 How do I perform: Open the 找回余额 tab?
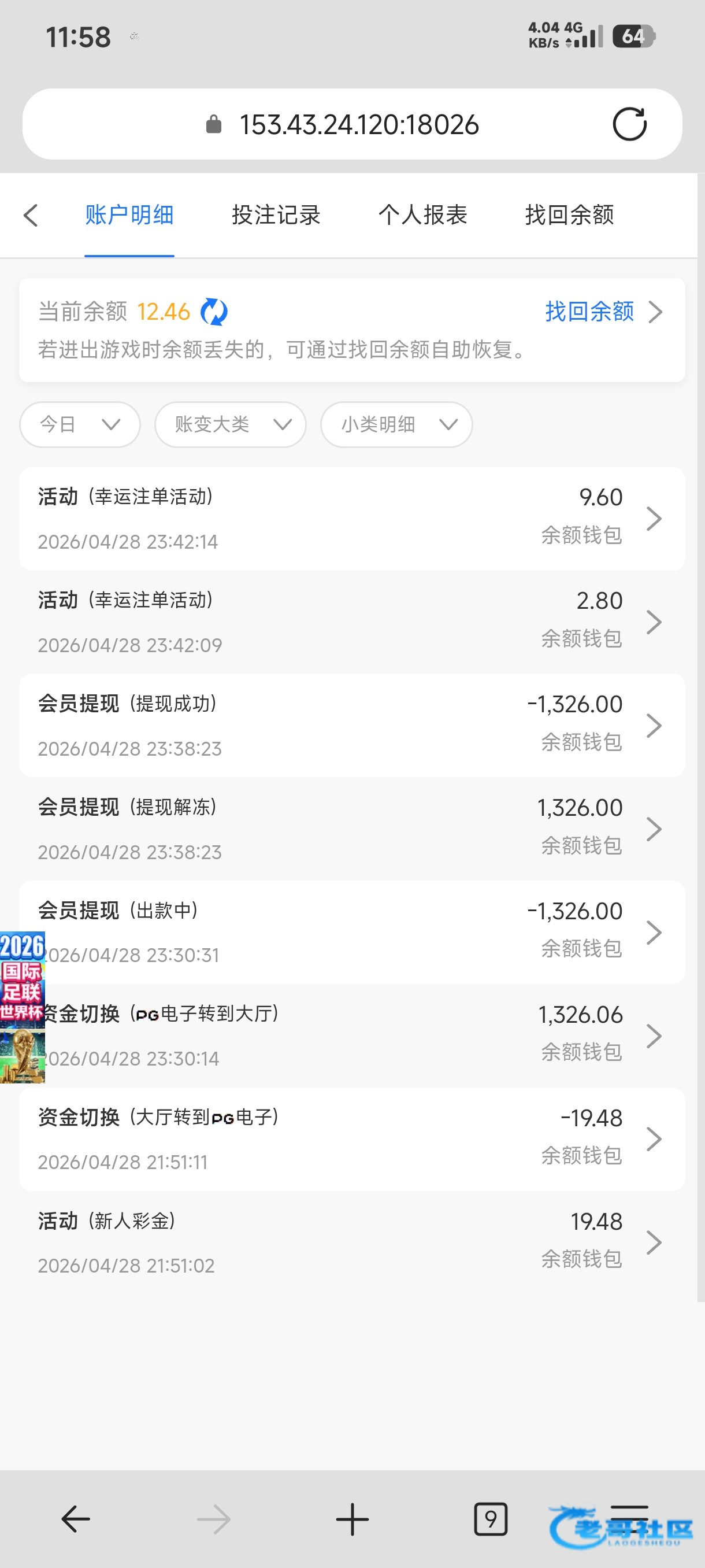(x=569, y=215)
